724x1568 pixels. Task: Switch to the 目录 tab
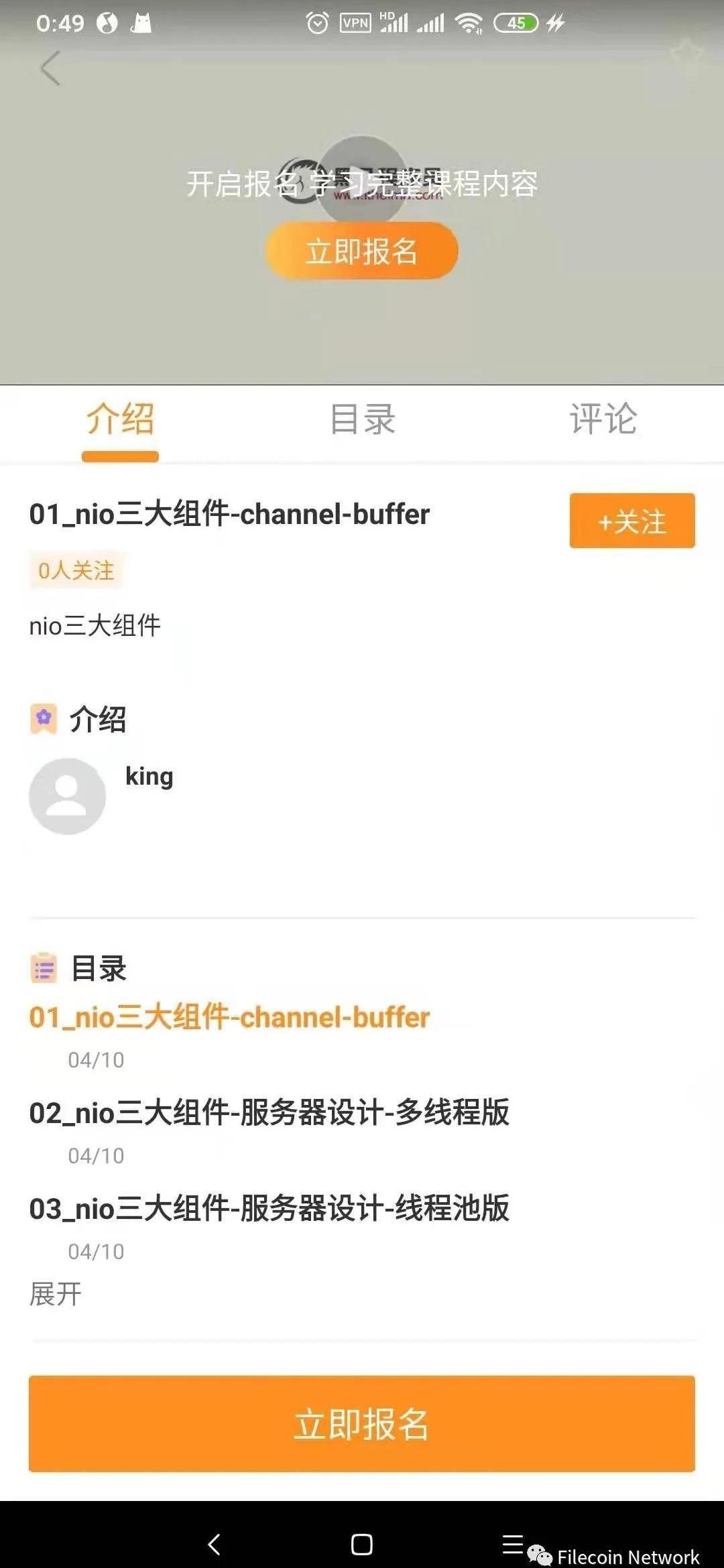[x=362, y=419]
